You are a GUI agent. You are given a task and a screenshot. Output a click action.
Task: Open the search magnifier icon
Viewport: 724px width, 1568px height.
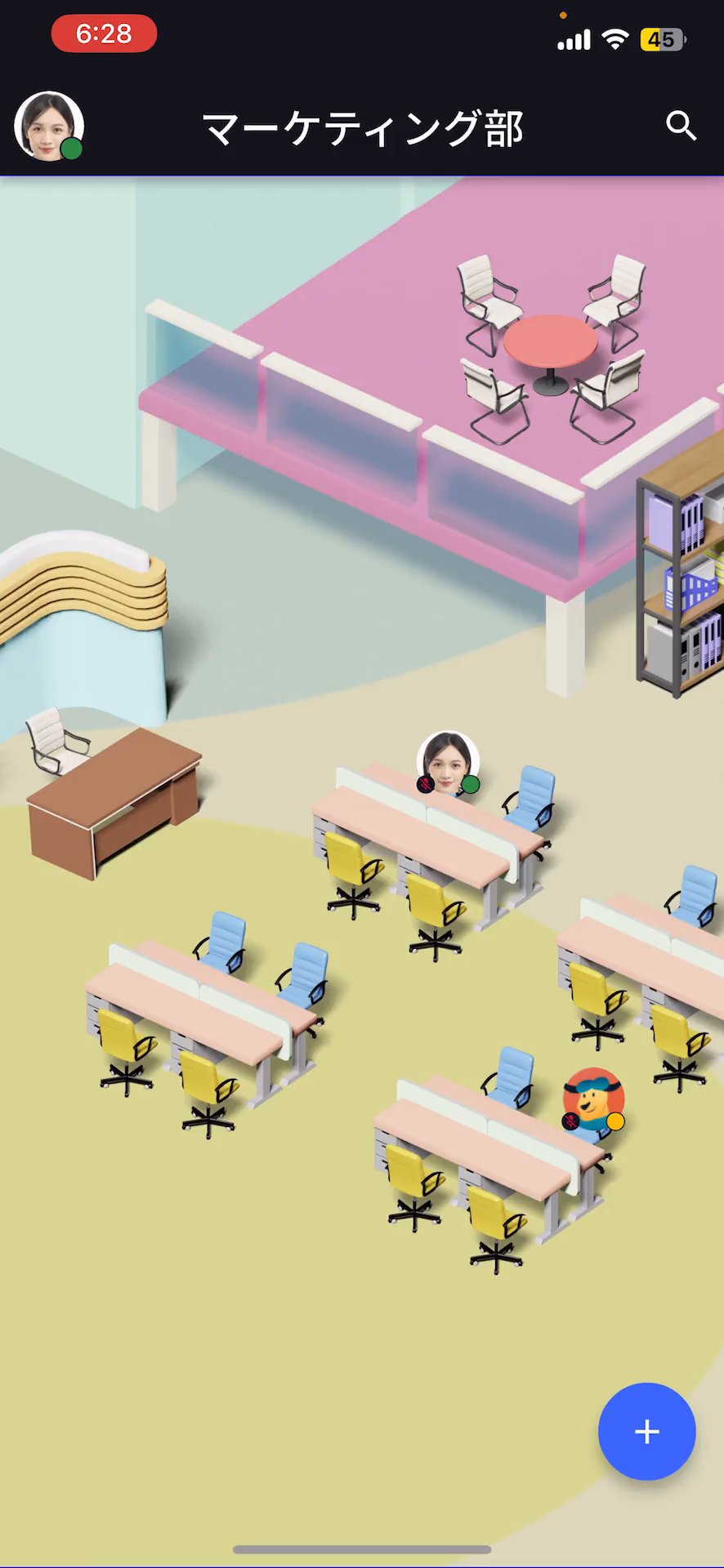(x=681, y=127)
